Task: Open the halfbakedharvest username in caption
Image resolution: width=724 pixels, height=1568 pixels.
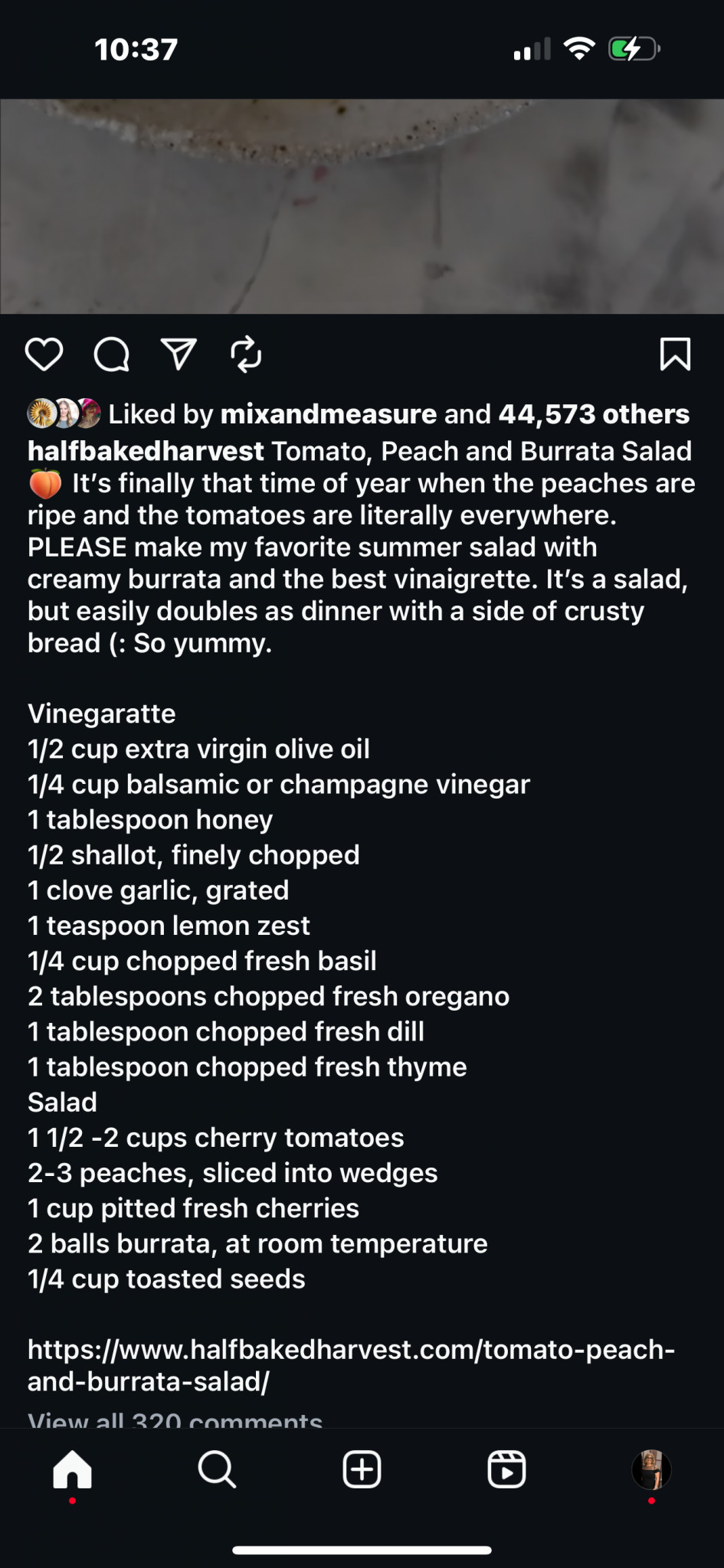Action: pyautogui.click(x=146, y=451)
